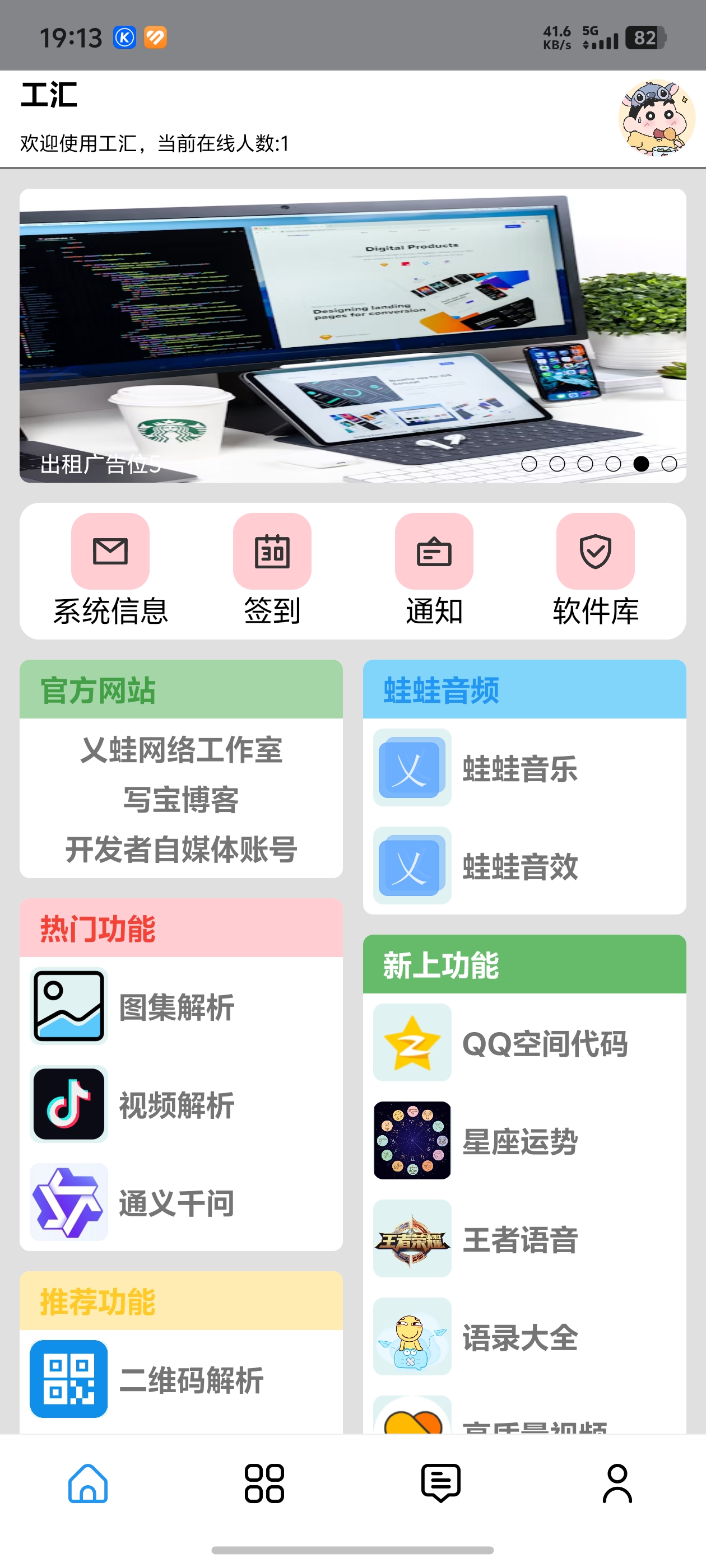
Task: Open the 系统信息 envelope icon
Action: pos(110,552)
